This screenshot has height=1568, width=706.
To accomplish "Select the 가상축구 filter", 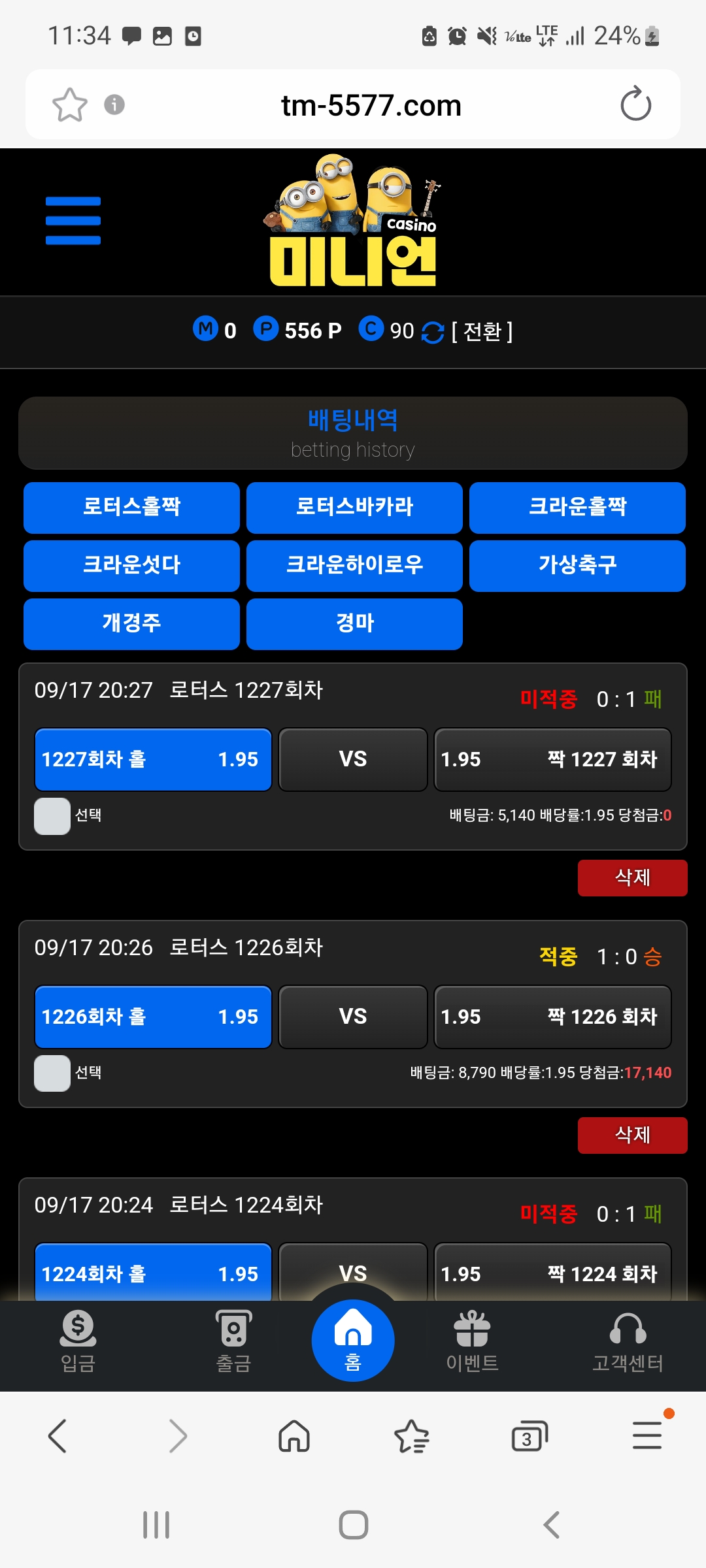I will point(577,565).
